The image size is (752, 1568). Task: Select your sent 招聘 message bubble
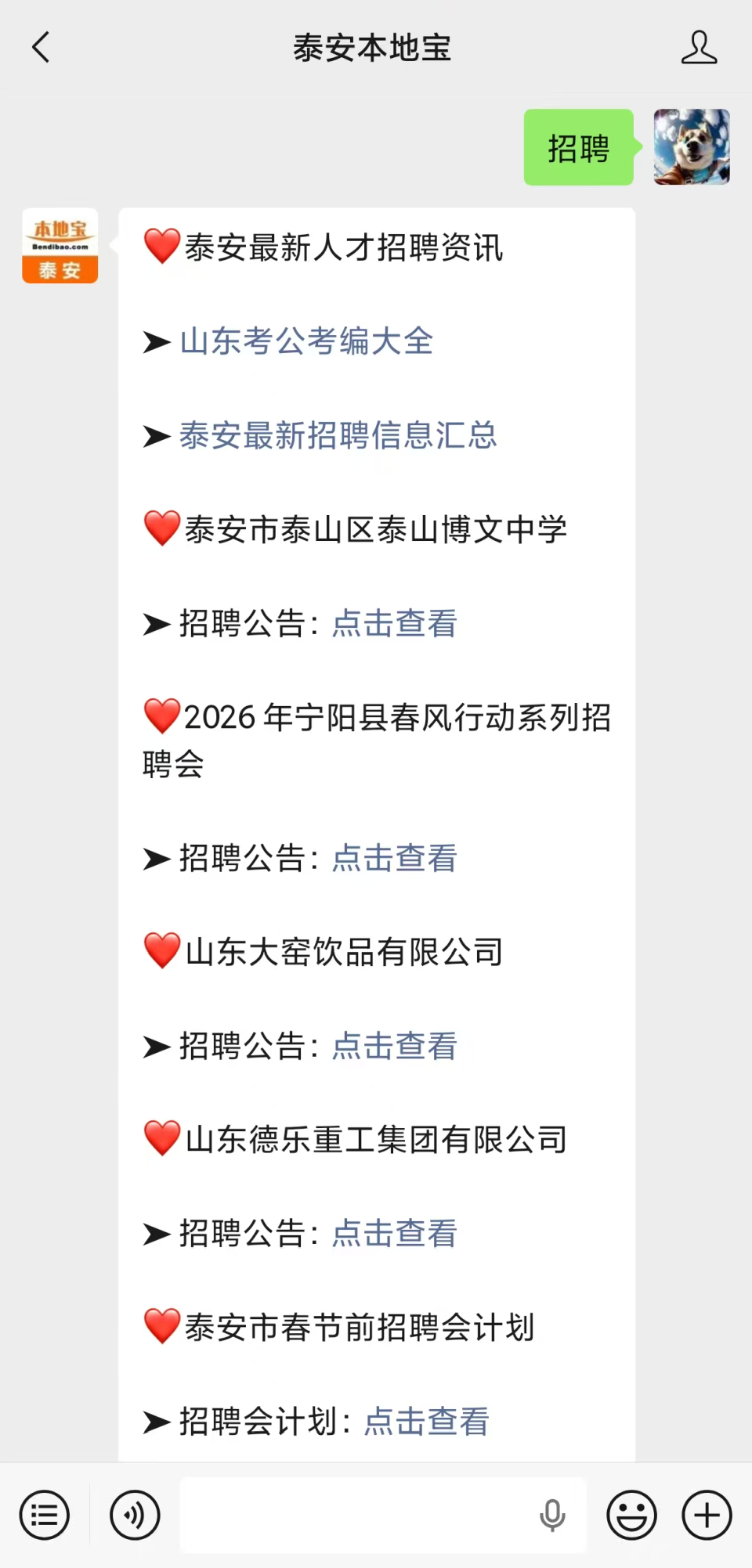[x=578, y=149]
